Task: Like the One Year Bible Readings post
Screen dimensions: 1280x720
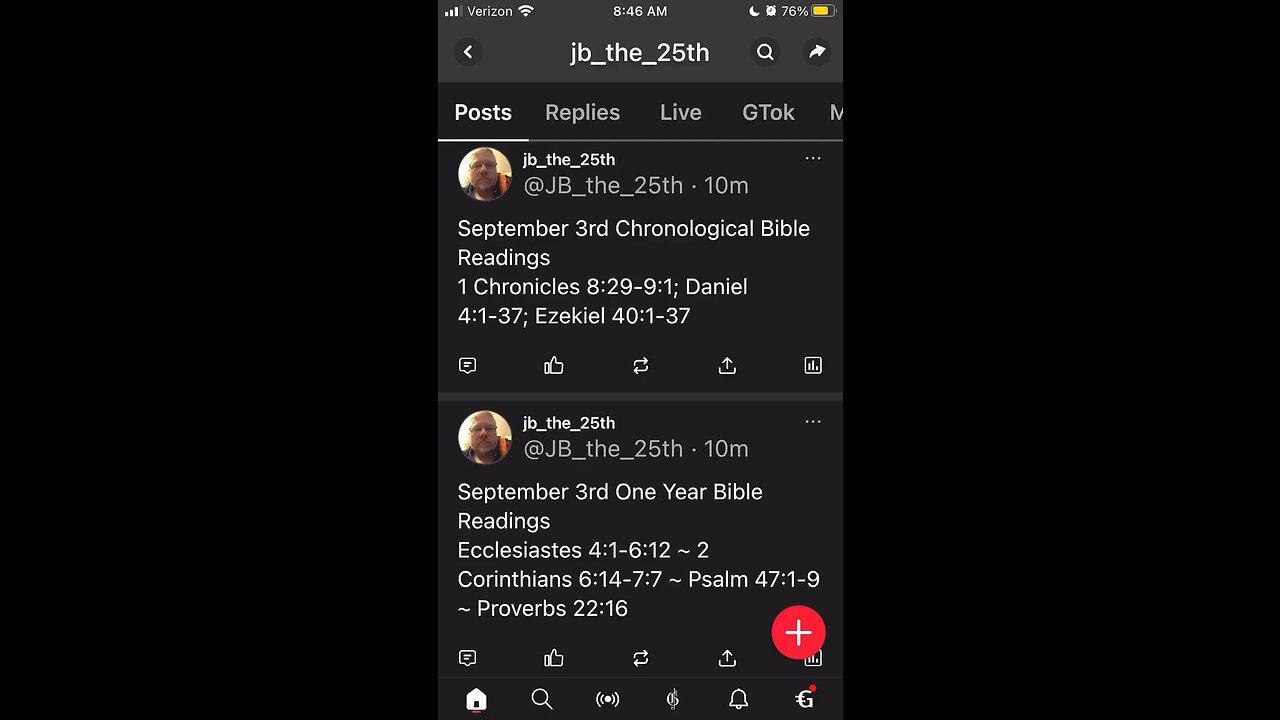Action: [x=554, y=658]
